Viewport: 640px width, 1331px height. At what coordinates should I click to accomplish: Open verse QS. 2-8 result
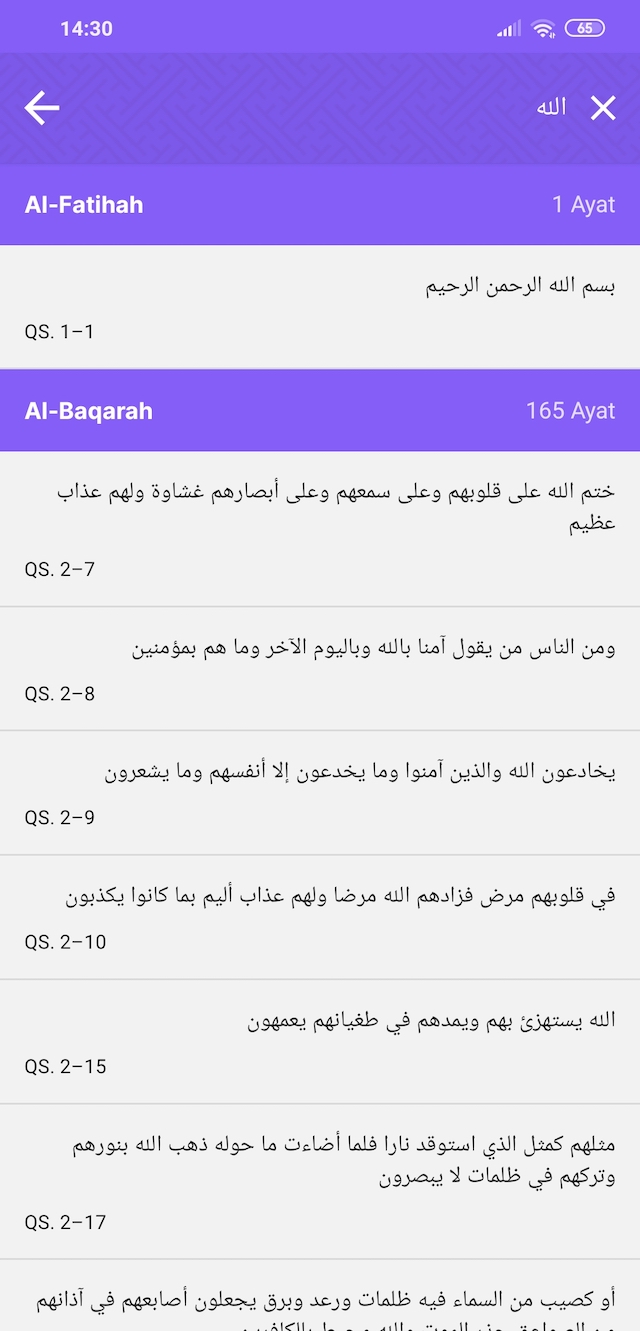pos(320,668)
